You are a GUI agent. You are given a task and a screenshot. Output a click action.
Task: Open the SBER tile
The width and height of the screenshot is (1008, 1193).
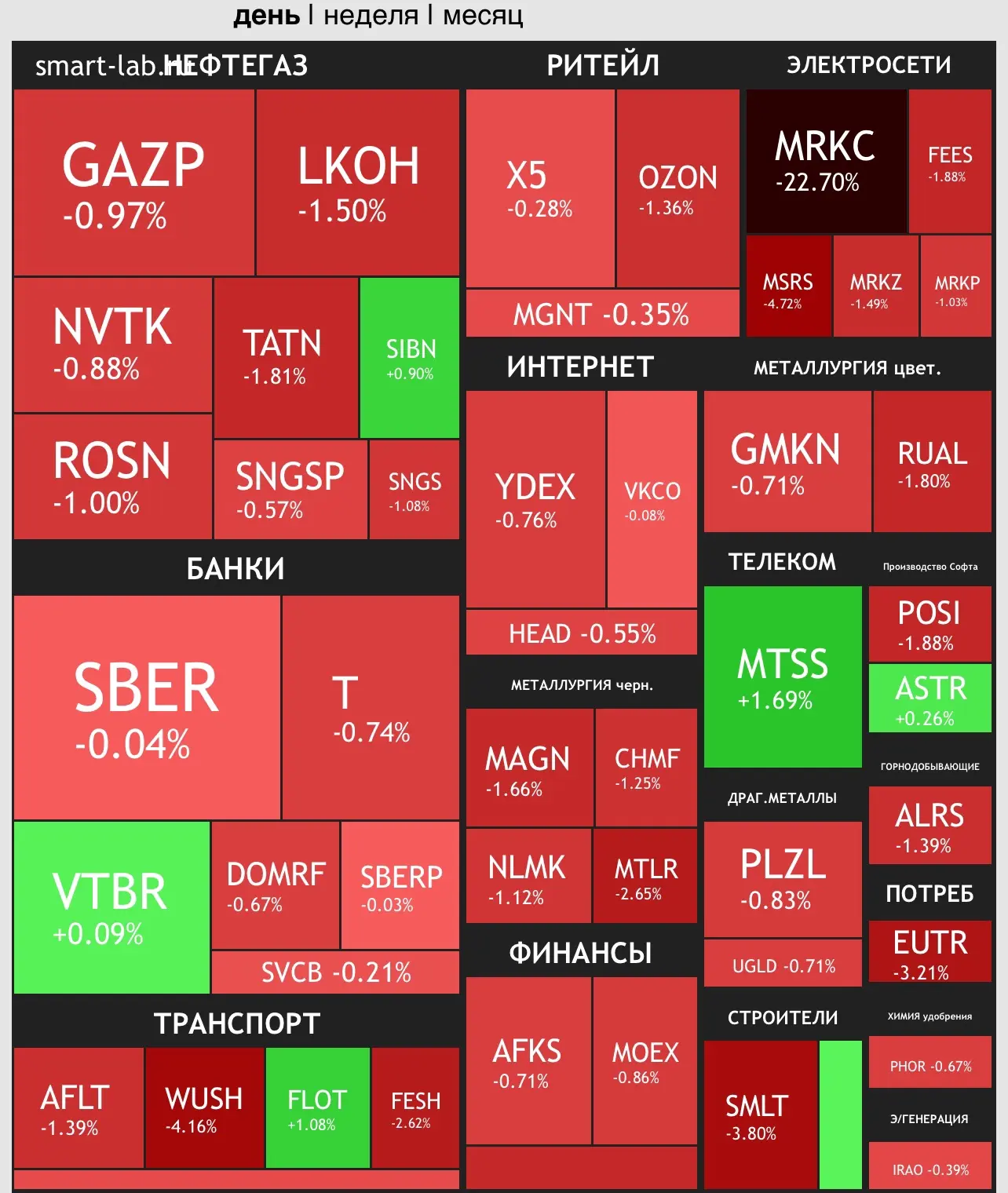coord(147,707)
